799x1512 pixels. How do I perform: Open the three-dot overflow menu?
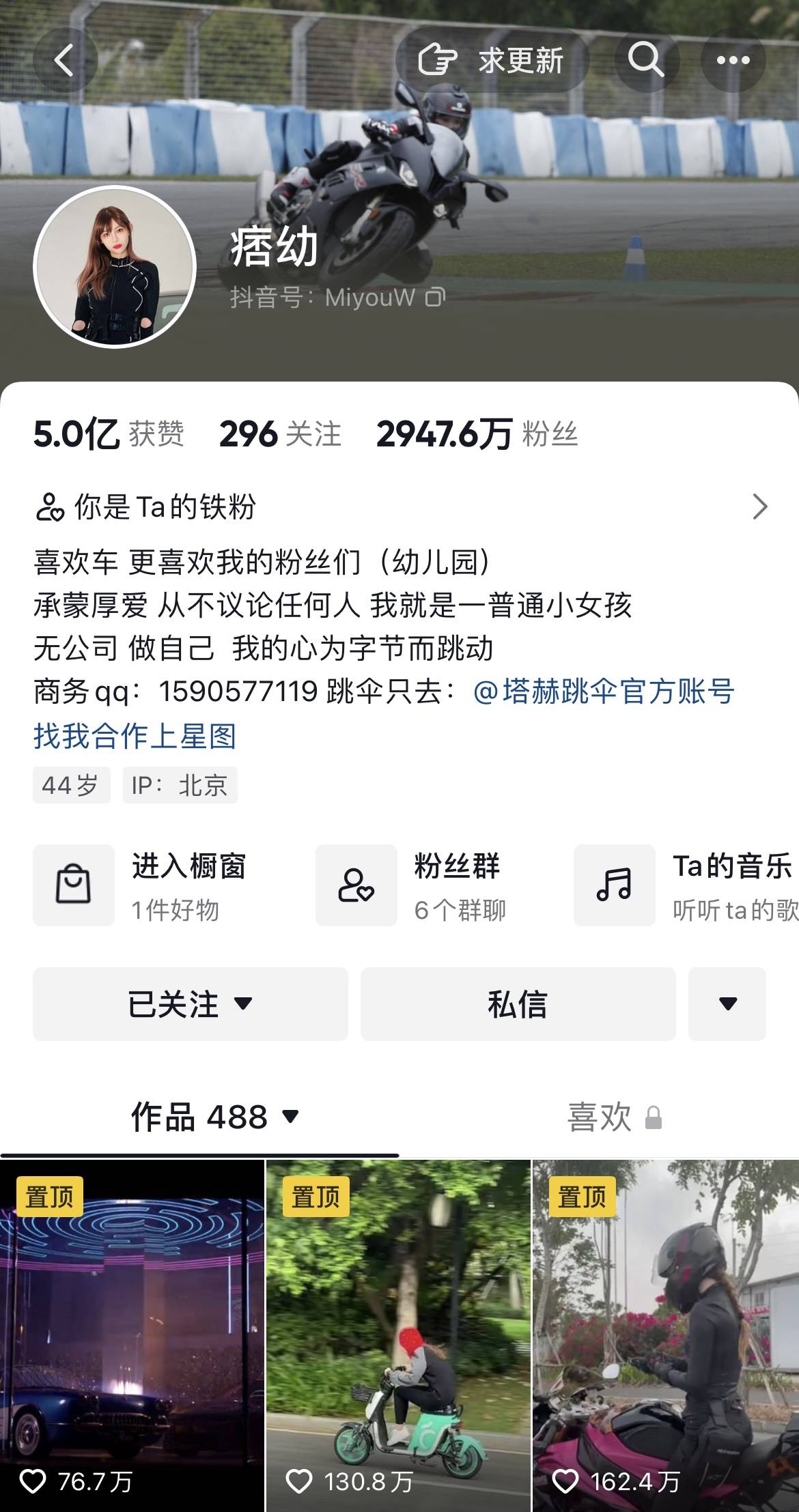coord(733,61)
